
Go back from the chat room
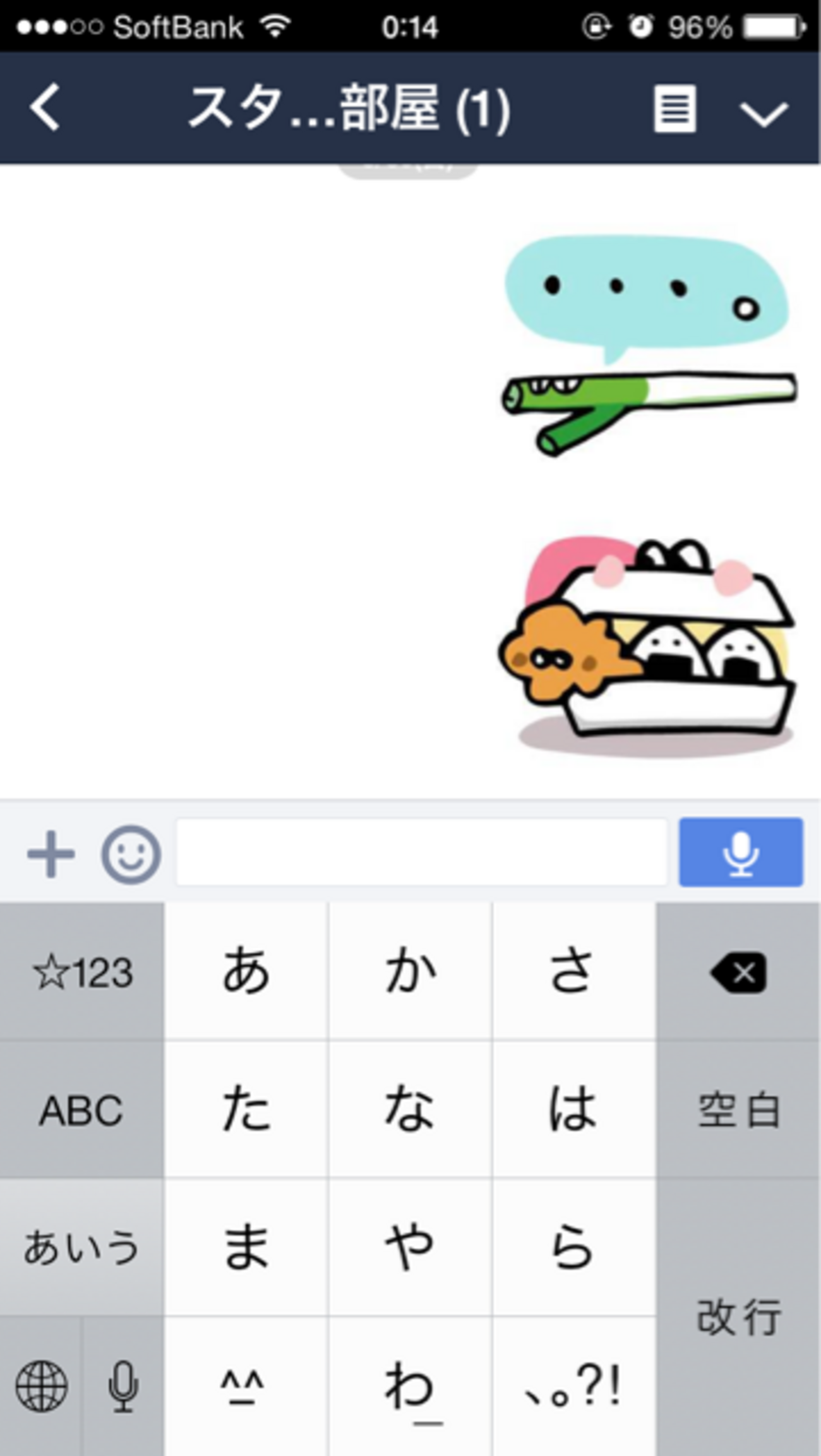[x=45, y=109]
